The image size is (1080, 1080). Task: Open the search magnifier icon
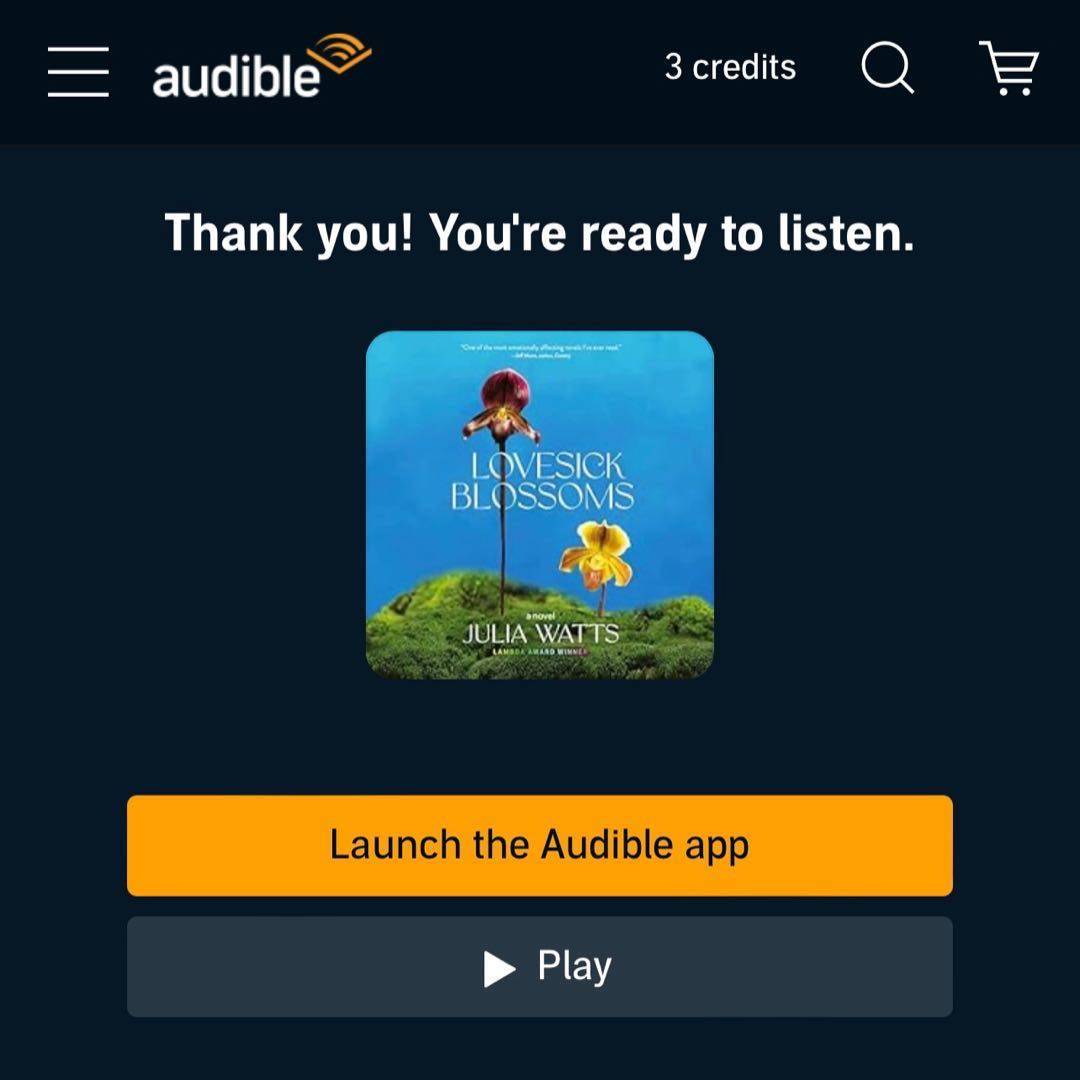[x=887, y=68]
